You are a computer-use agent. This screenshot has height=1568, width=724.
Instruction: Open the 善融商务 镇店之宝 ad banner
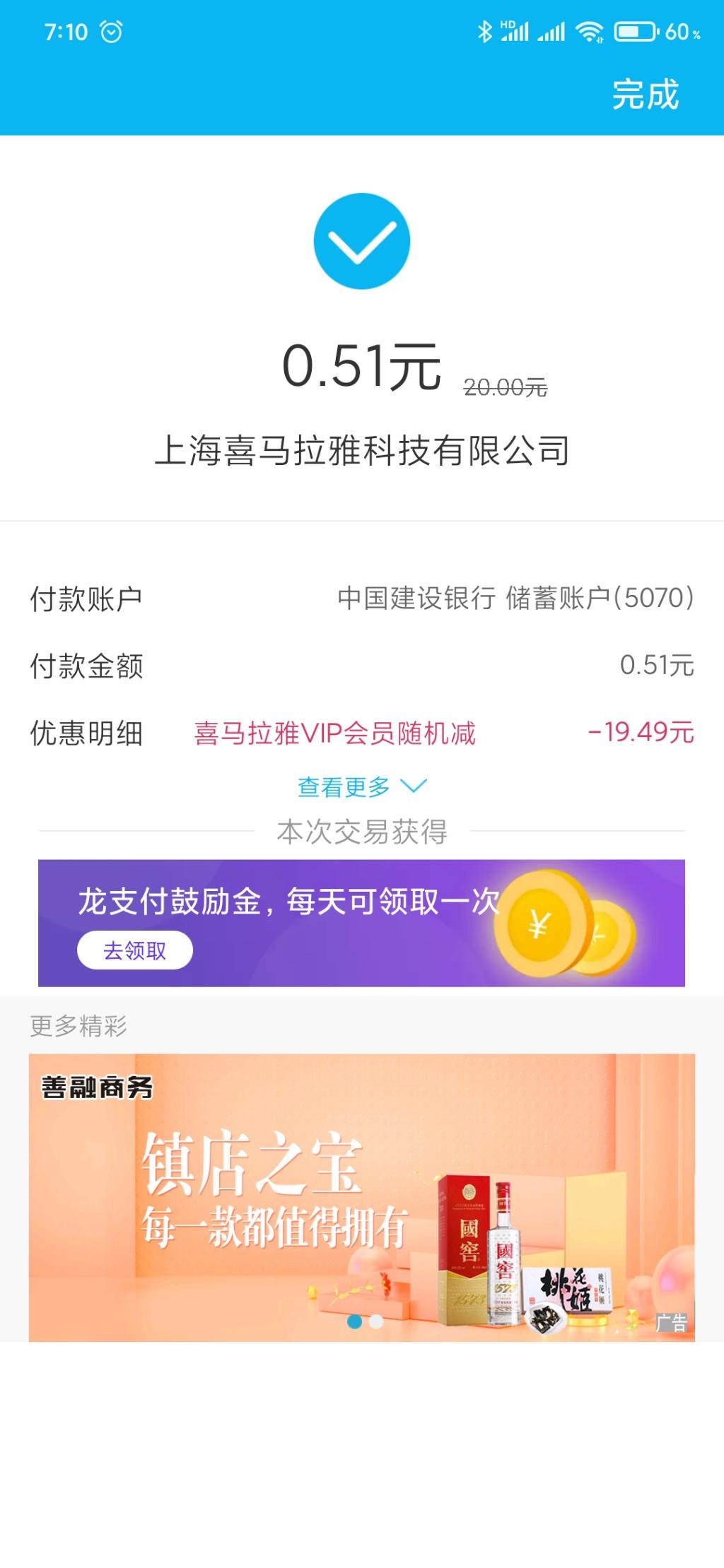pyautogui.click(x=361, y=1196)
